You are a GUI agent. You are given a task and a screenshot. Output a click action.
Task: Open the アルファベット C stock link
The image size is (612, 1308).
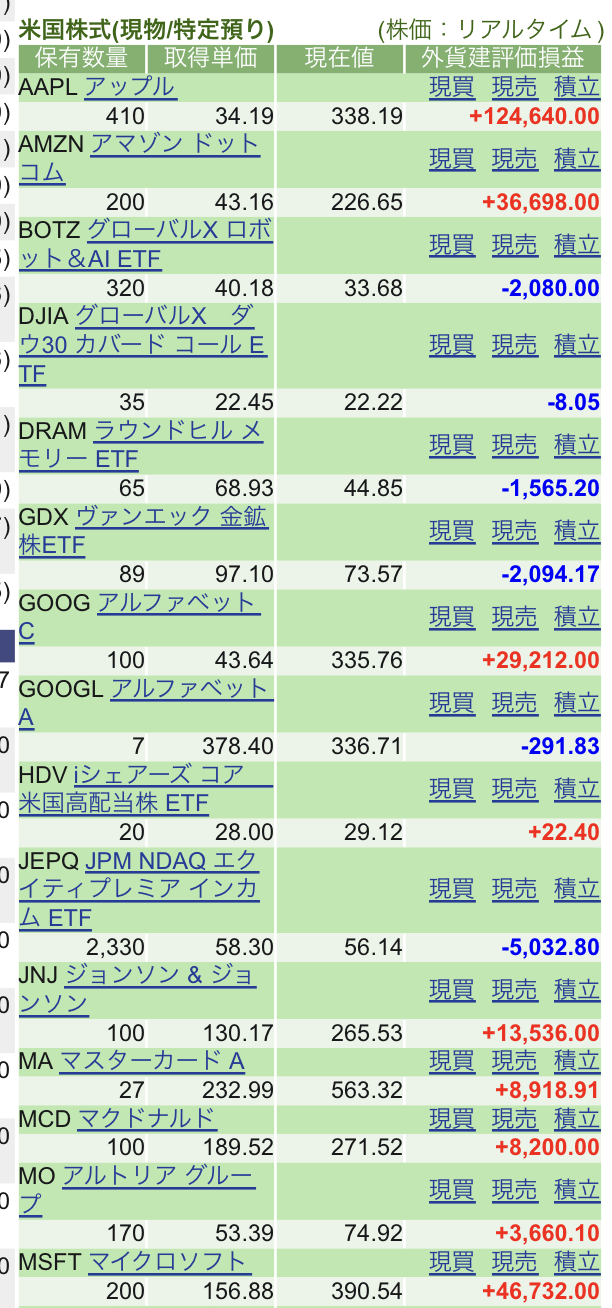pos(139,617)
